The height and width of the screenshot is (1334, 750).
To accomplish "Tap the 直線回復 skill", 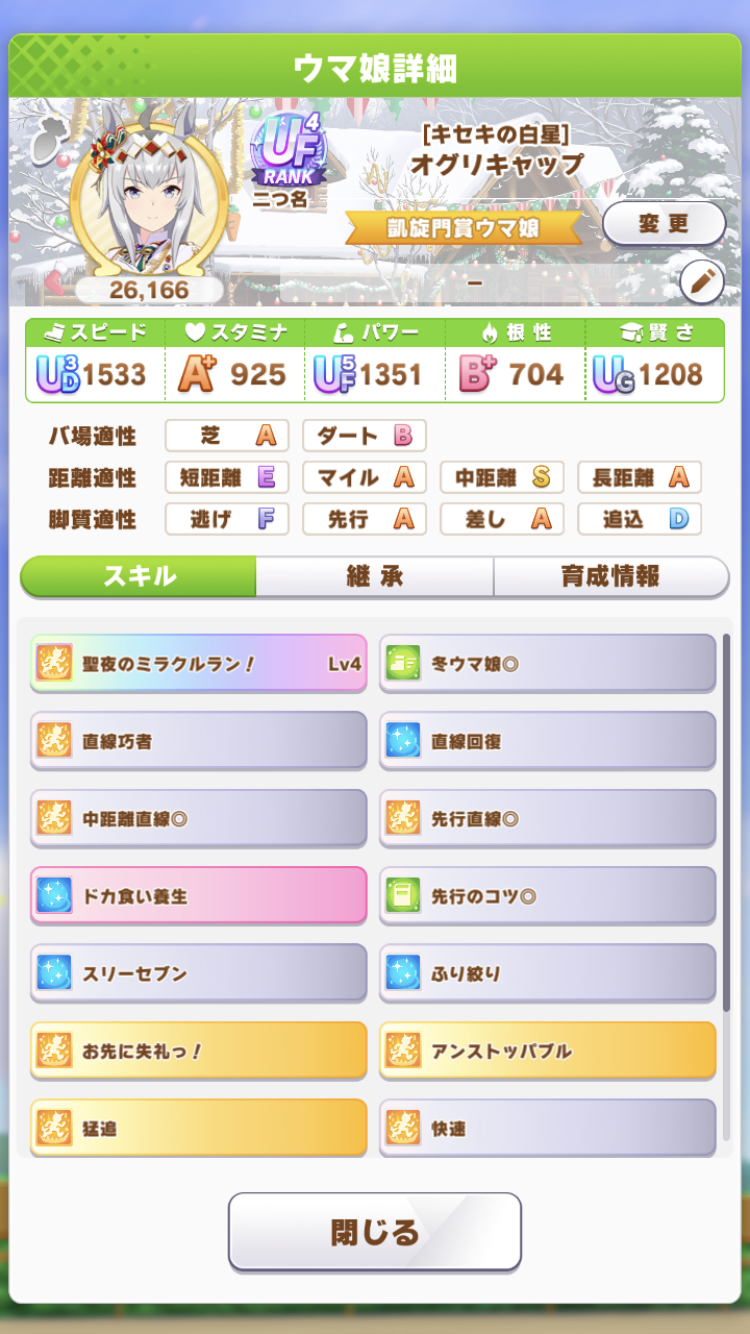I will point(547,741).
